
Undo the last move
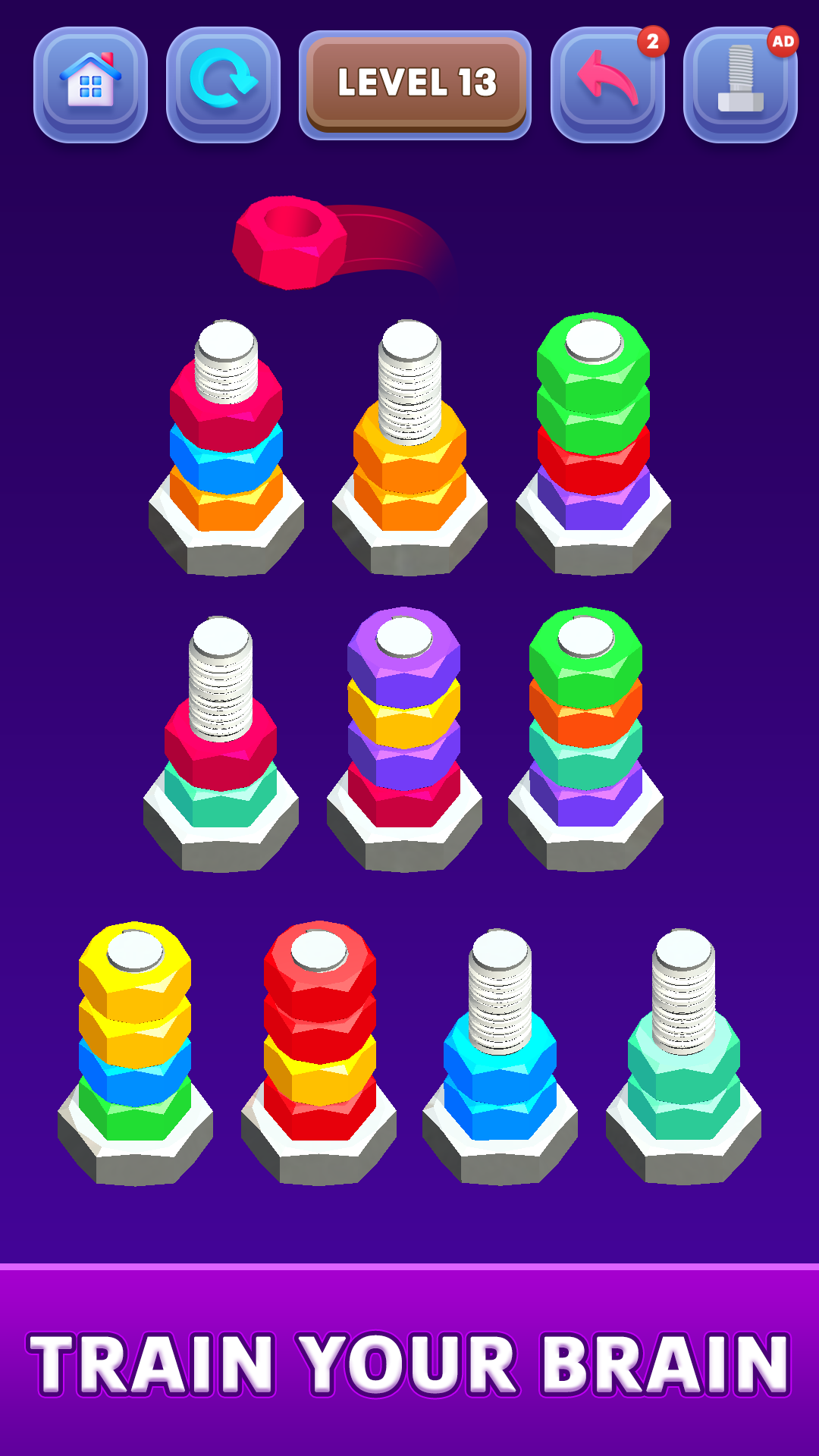pyautogui.click(x=607, y=84)
